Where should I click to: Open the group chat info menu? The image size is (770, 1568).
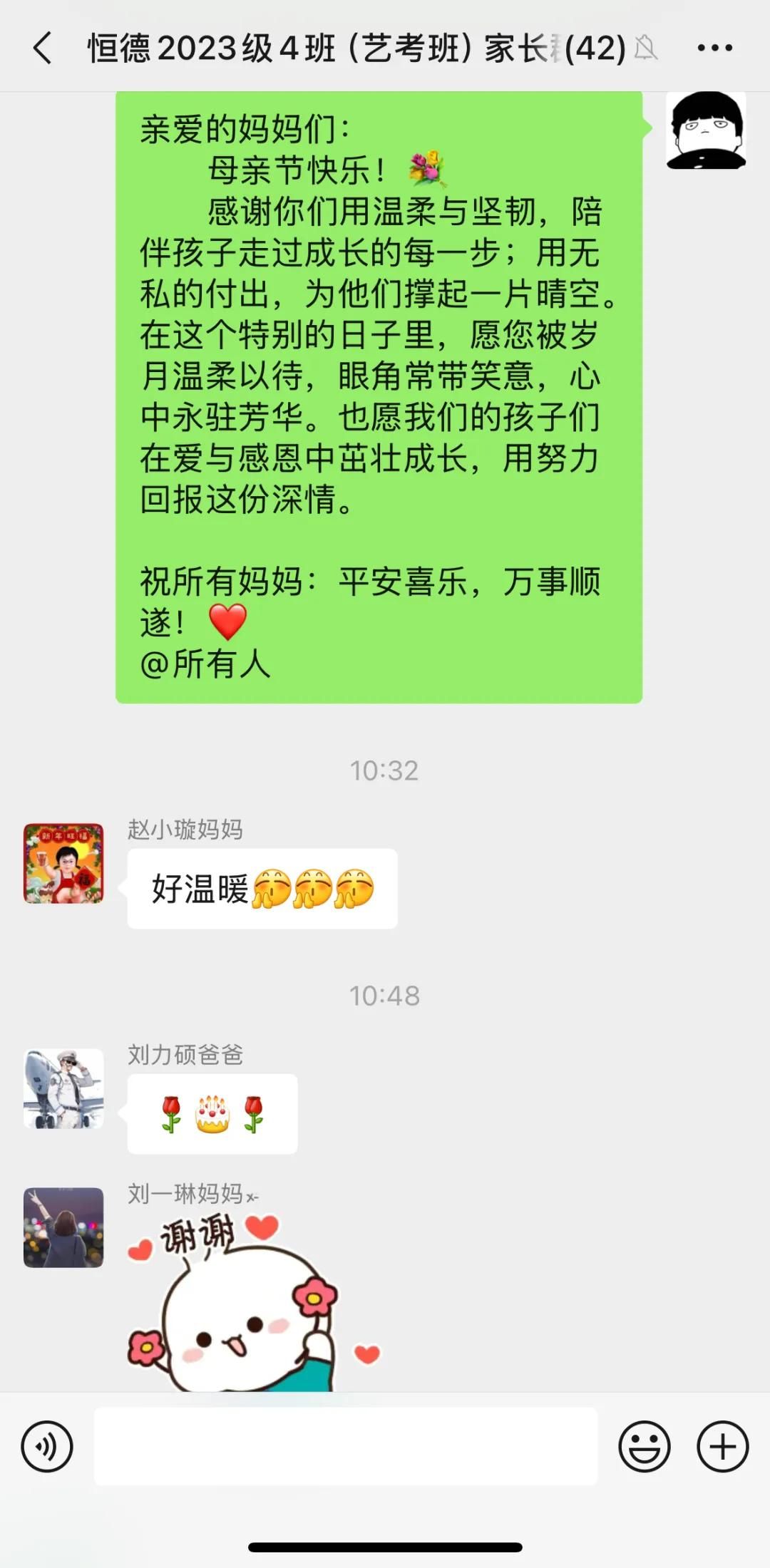[x=714, y=48]
